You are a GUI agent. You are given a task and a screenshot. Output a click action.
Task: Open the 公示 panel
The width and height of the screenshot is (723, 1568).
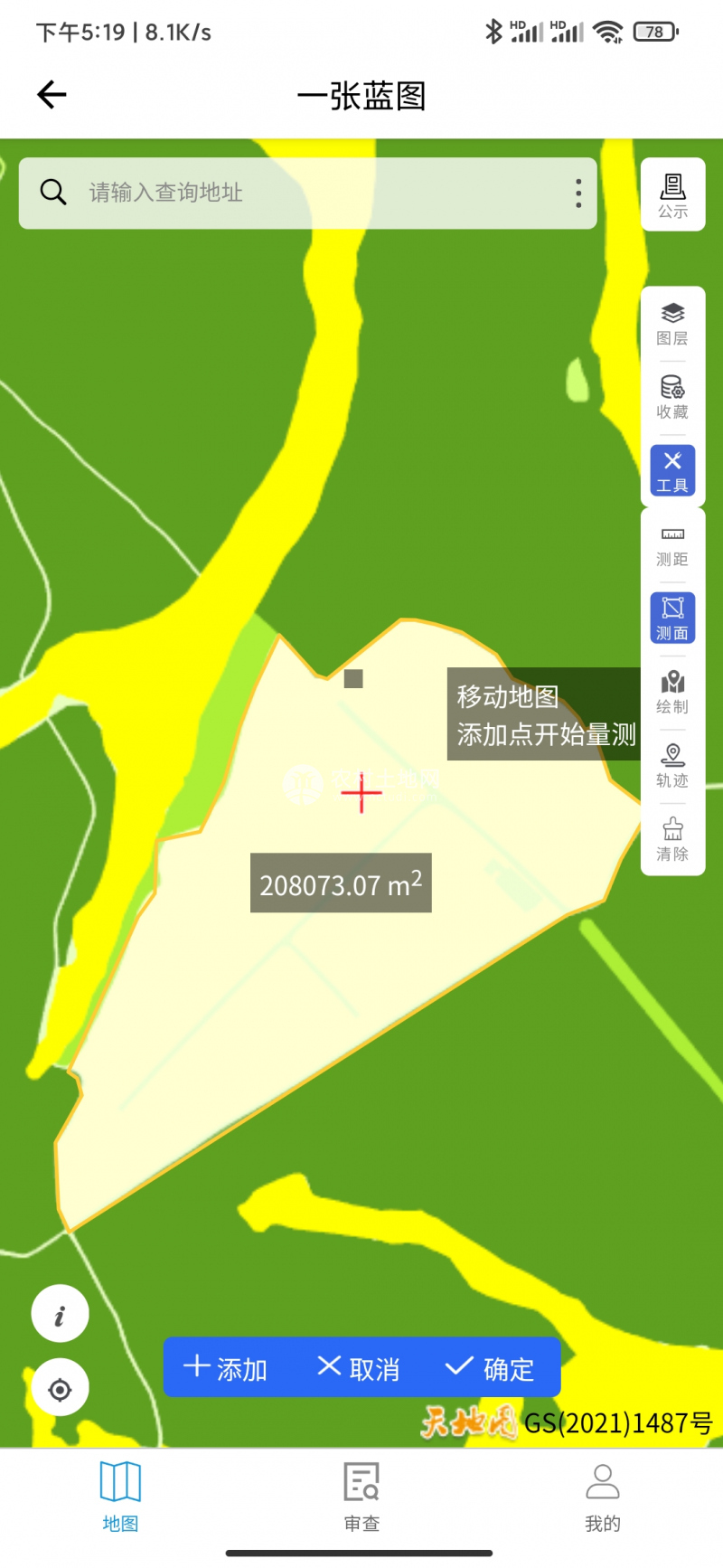coord(672,195)
